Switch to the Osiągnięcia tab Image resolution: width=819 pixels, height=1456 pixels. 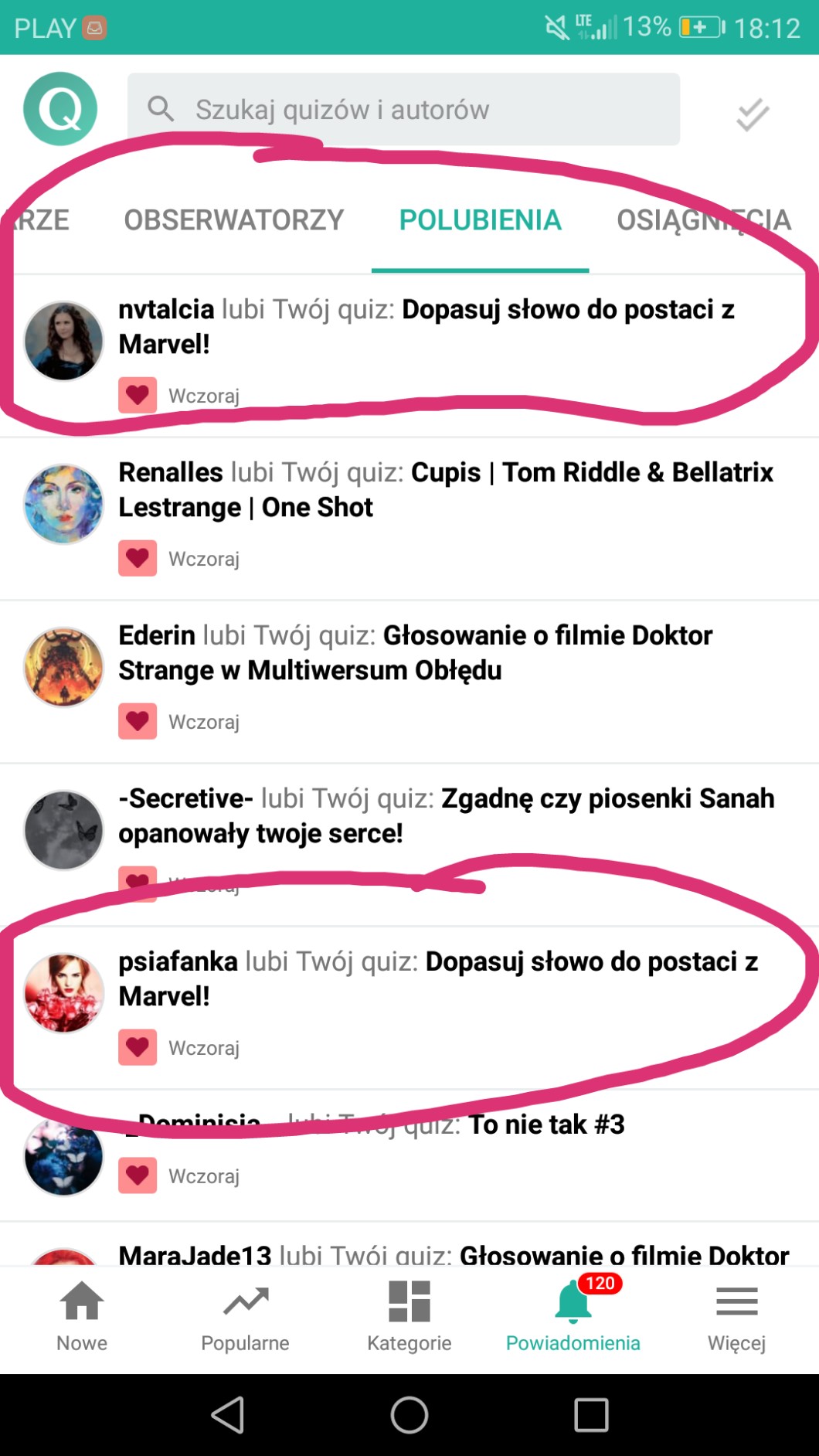(x=703, y=220)
